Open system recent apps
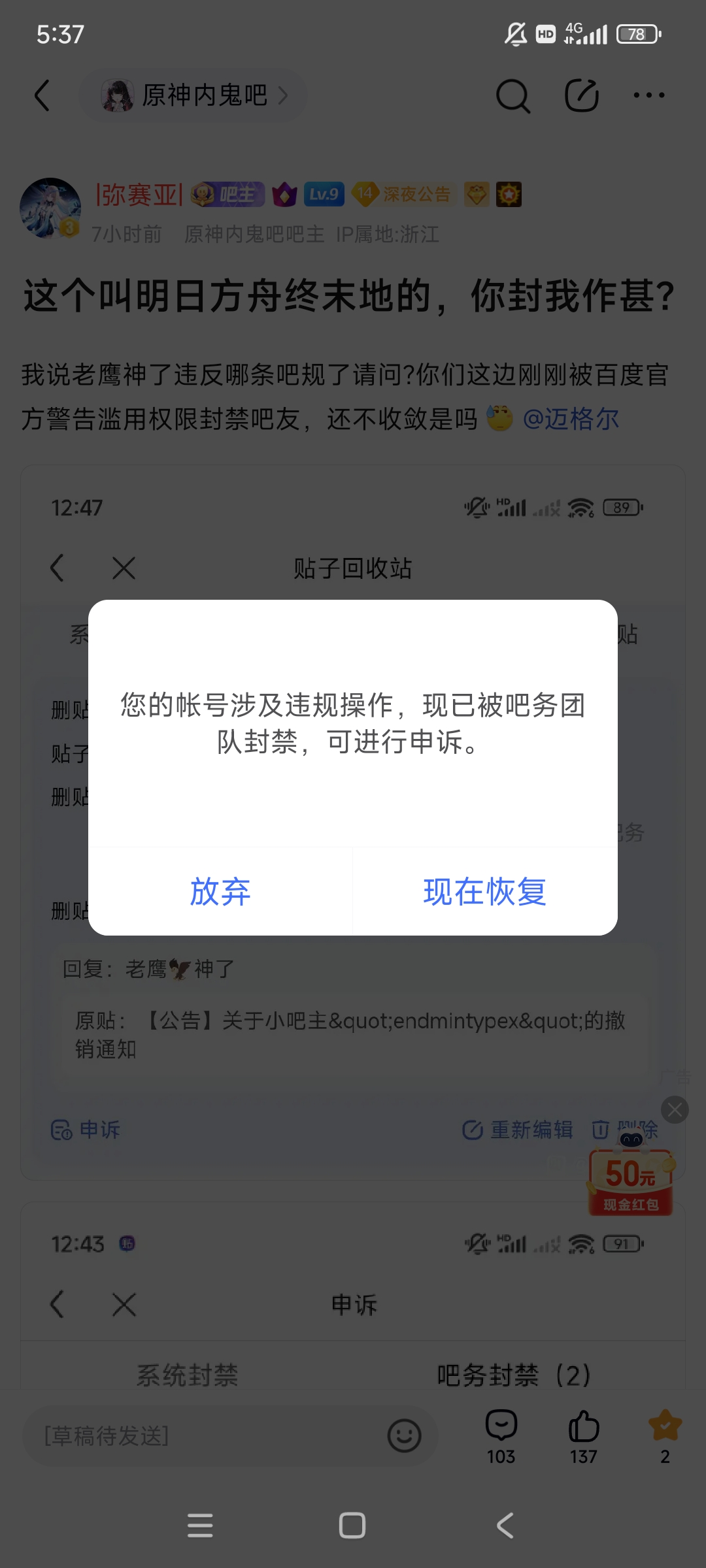This screenshot has width=706, height=1568. [x=200, y=1526]
